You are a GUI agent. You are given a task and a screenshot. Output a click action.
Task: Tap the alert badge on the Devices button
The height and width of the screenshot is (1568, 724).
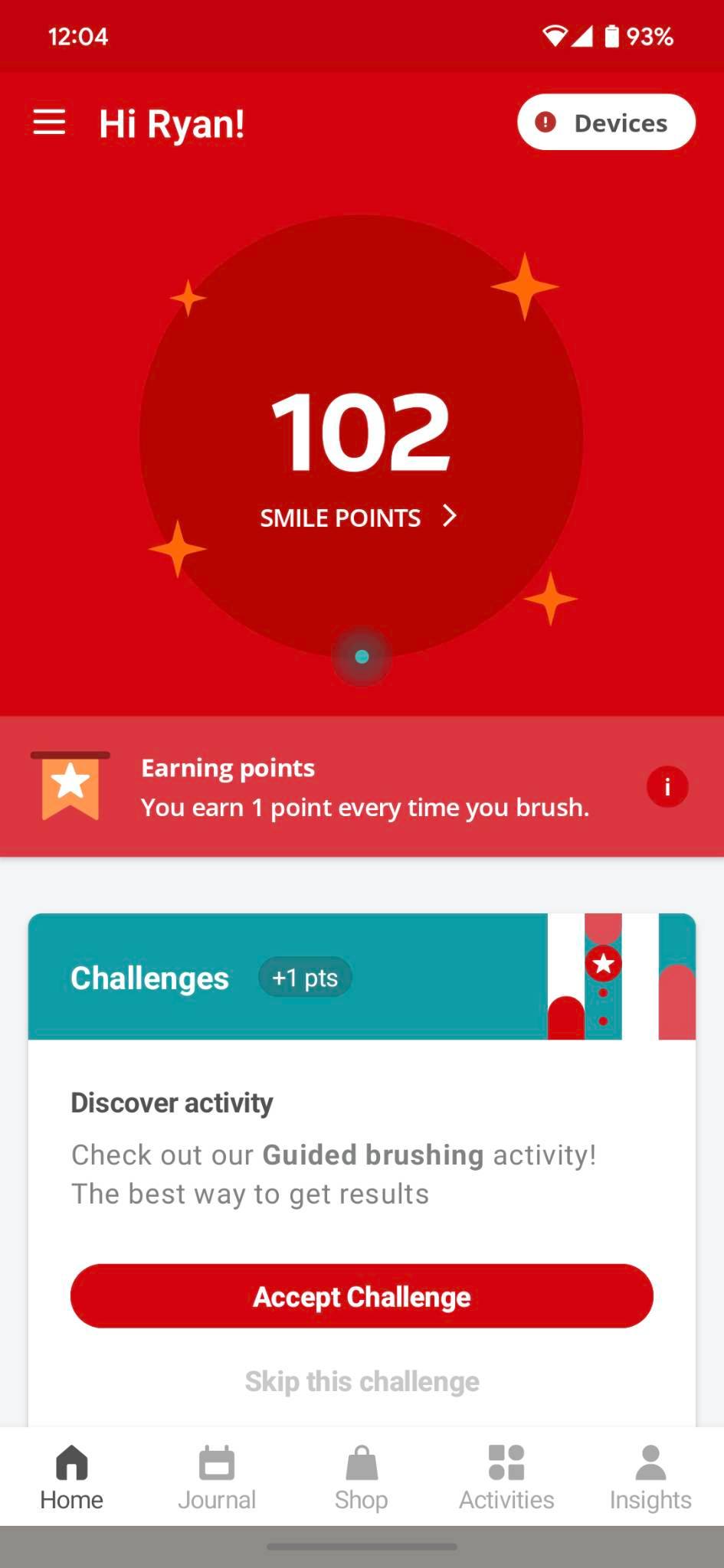click(546, 122)
